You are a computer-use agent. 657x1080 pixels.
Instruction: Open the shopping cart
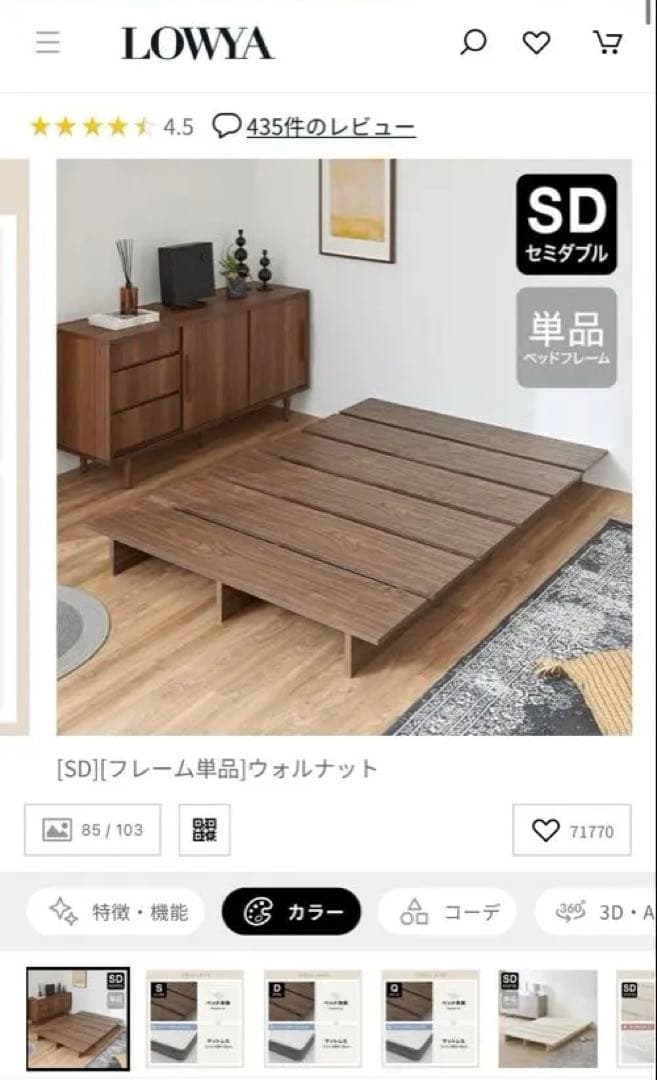point(607,43)
